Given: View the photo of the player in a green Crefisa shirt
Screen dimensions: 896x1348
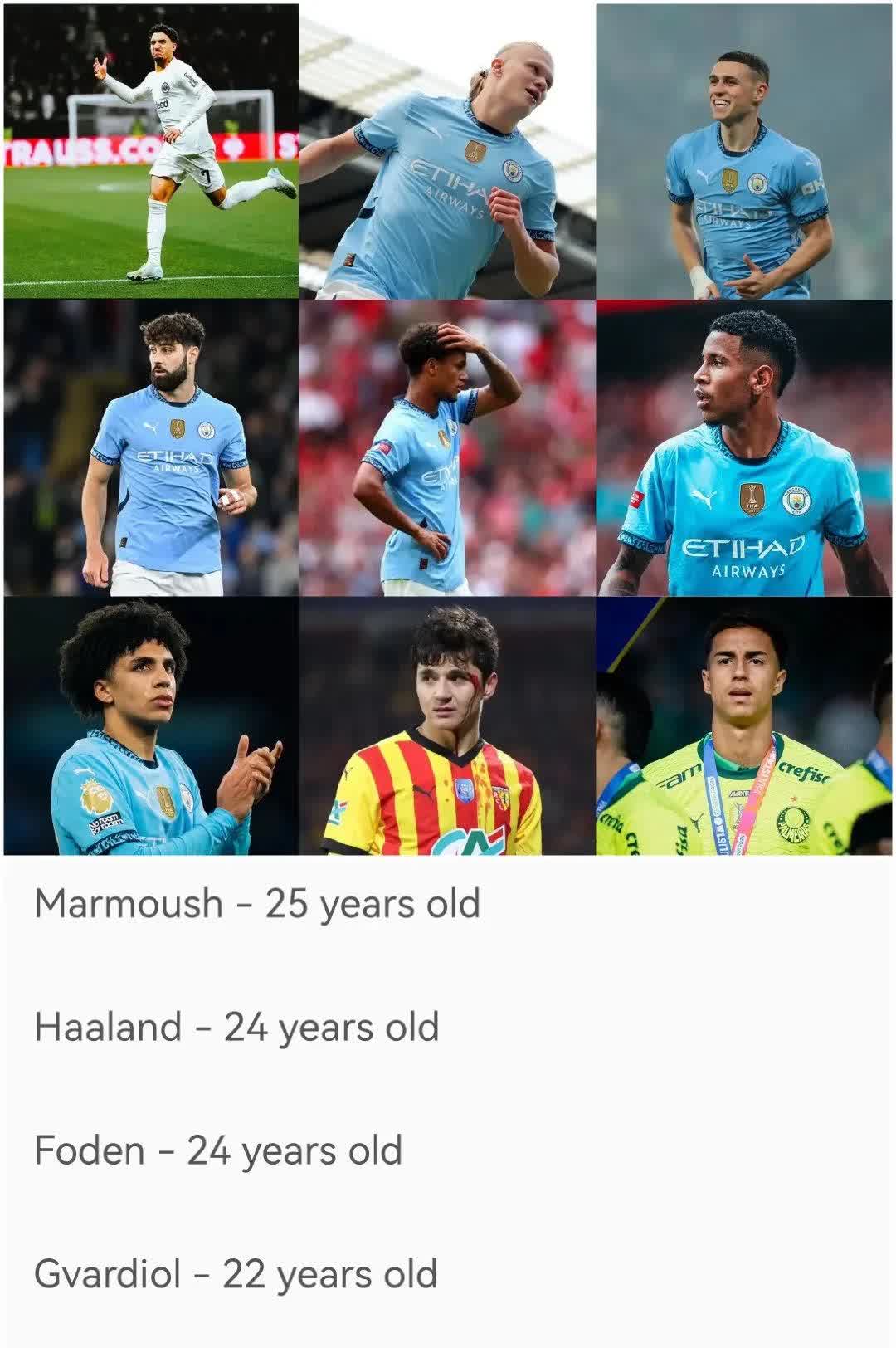Looking at the screenshot, I should [743, 726].
